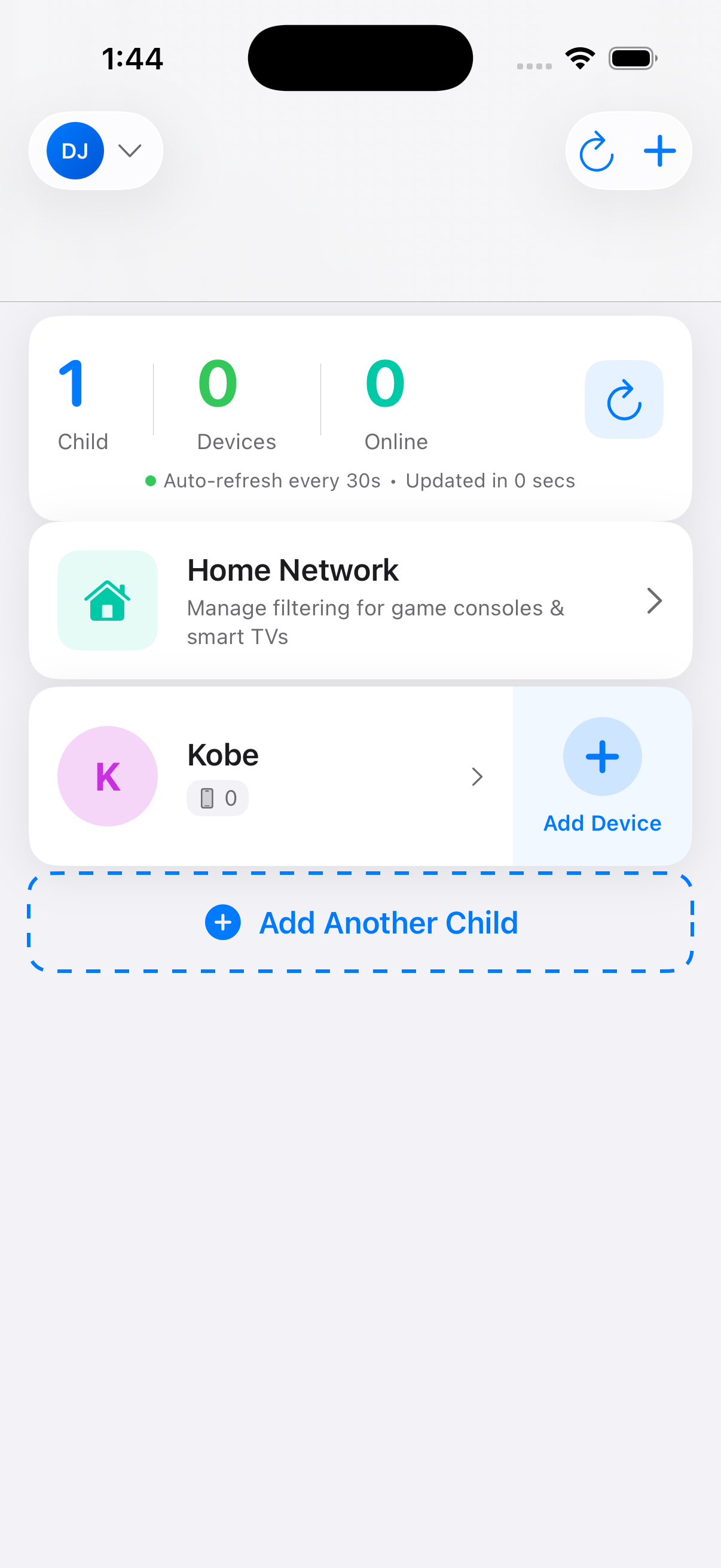Tap the Add Another Child button
The height and width of the screenshot is (1568, 721).
pyautogui.click(x=360, y=922)
